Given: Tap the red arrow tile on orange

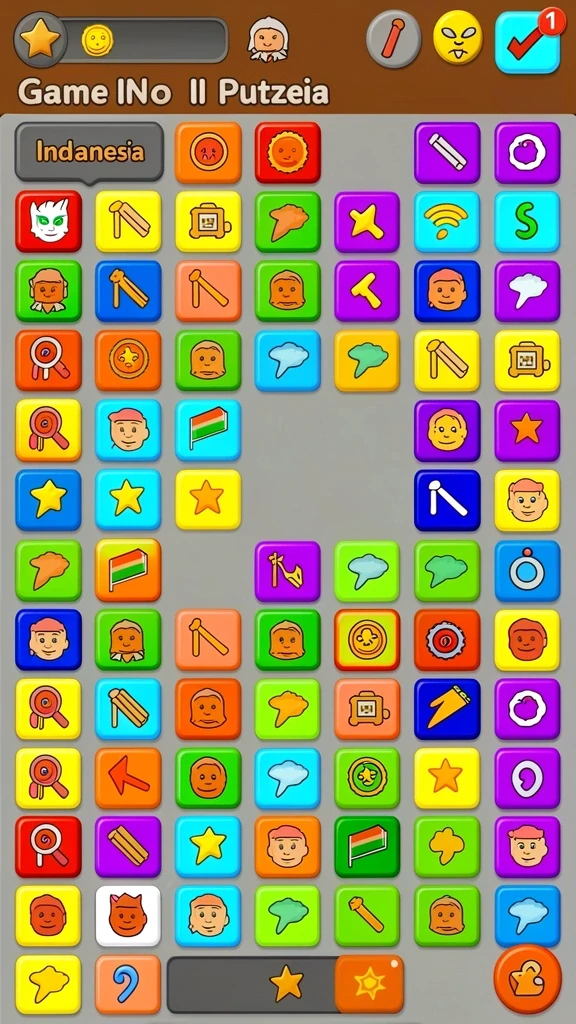Looking at the screenshot, I should click(128, 778).
